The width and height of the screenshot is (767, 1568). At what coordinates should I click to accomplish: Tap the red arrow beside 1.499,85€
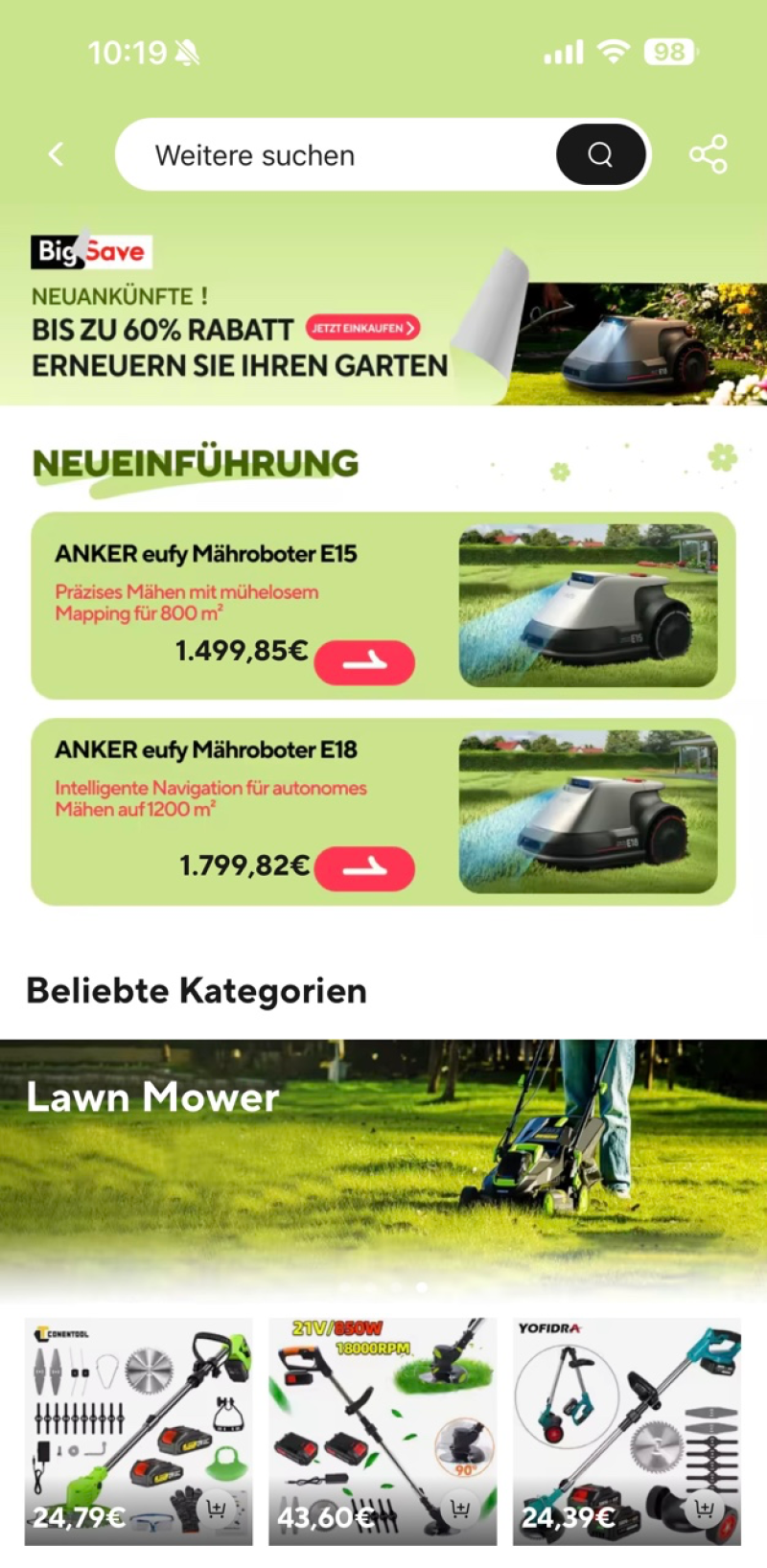point(364,662)
